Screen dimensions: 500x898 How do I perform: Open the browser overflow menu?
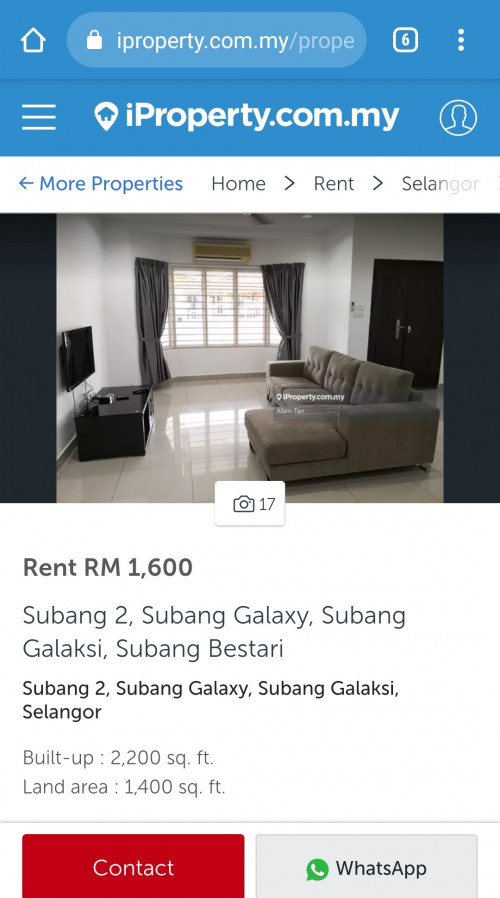[x=460, y=40]
